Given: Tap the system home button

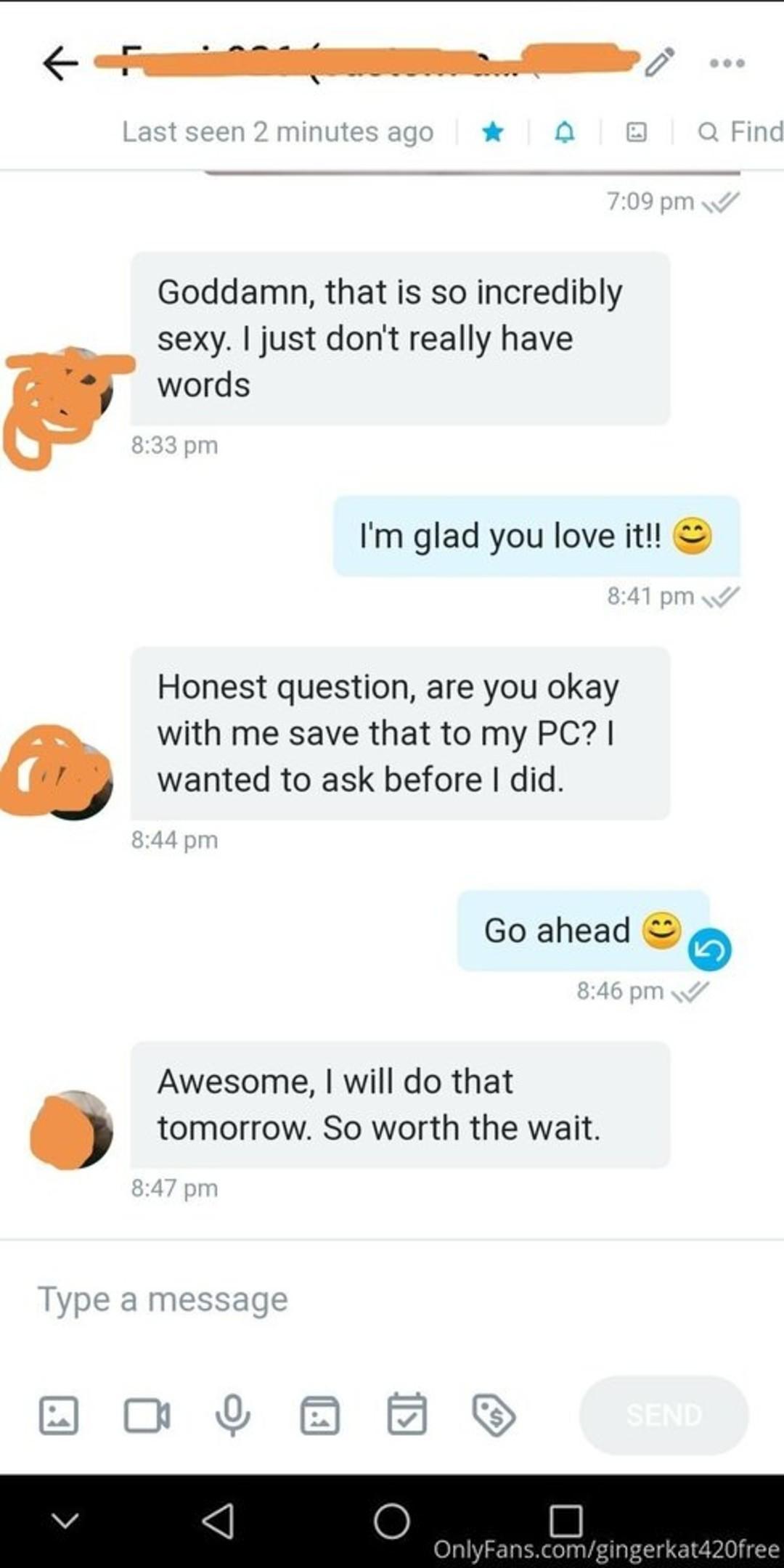Looking at the screenshot, I should [392, 1521].
